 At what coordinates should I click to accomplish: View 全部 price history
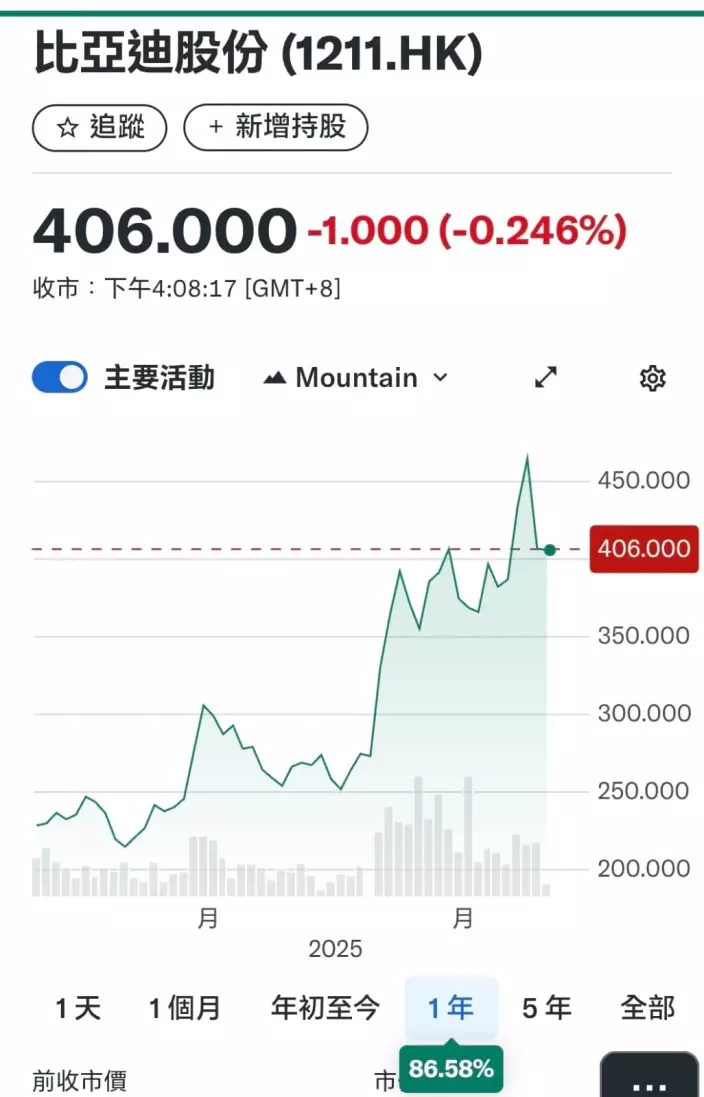coord(647,1008)
